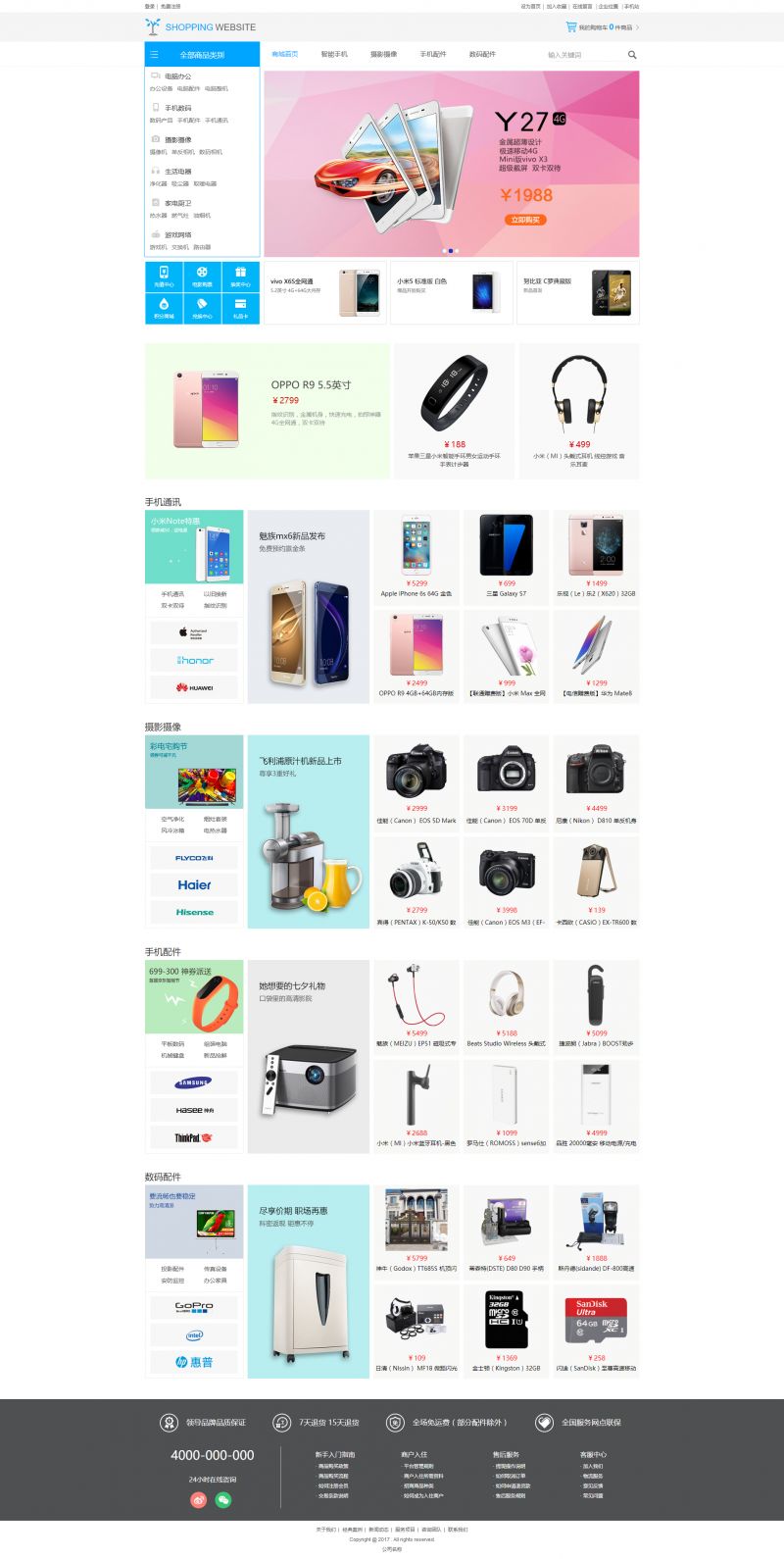
Task: Open the 电脑办公 category
Action: (177, 76)
